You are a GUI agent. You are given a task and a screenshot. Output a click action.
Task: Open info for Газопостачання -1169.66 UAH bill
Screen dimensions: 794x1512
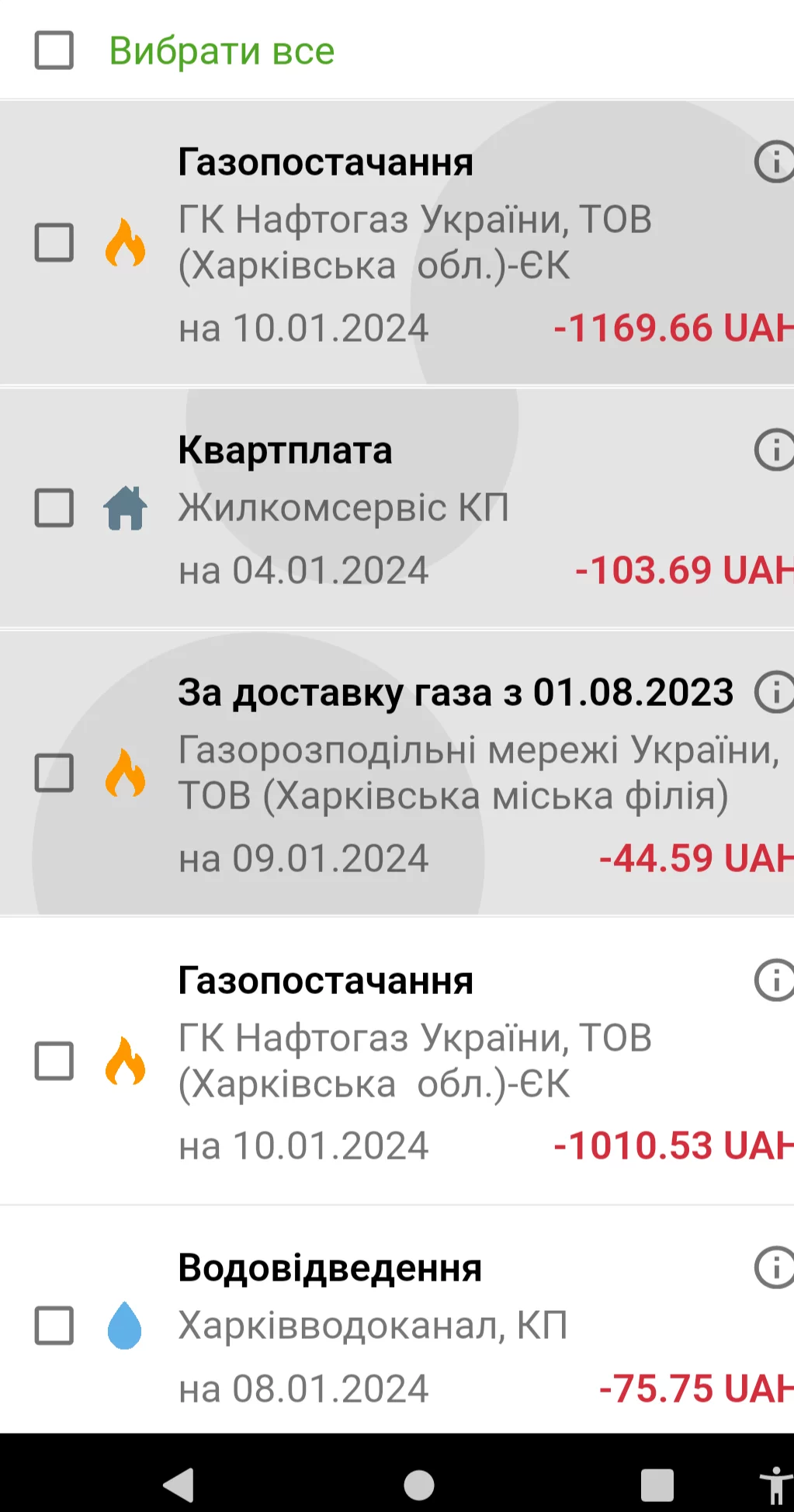[x=774, y=162]
